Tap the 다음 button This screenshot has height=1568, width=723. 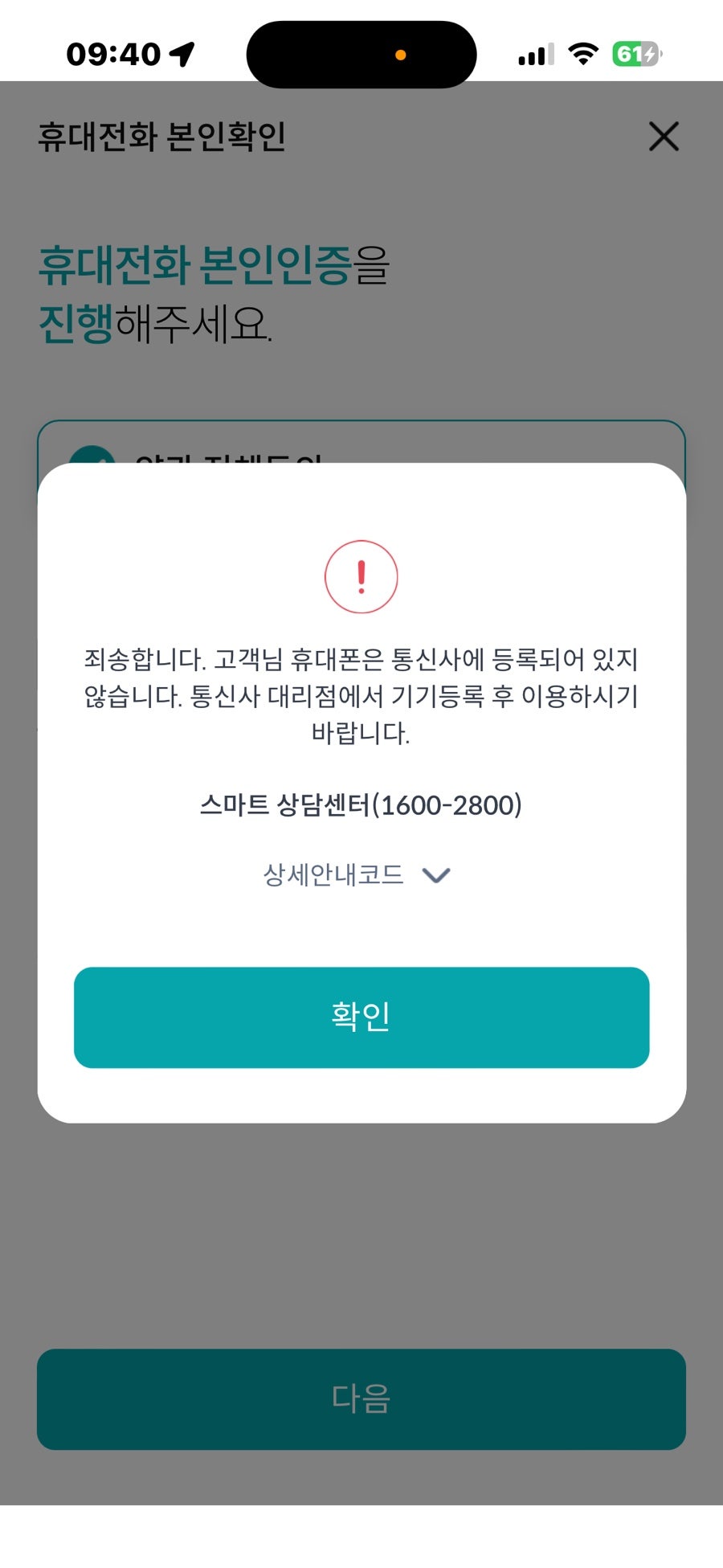[x=361, y=1399]
